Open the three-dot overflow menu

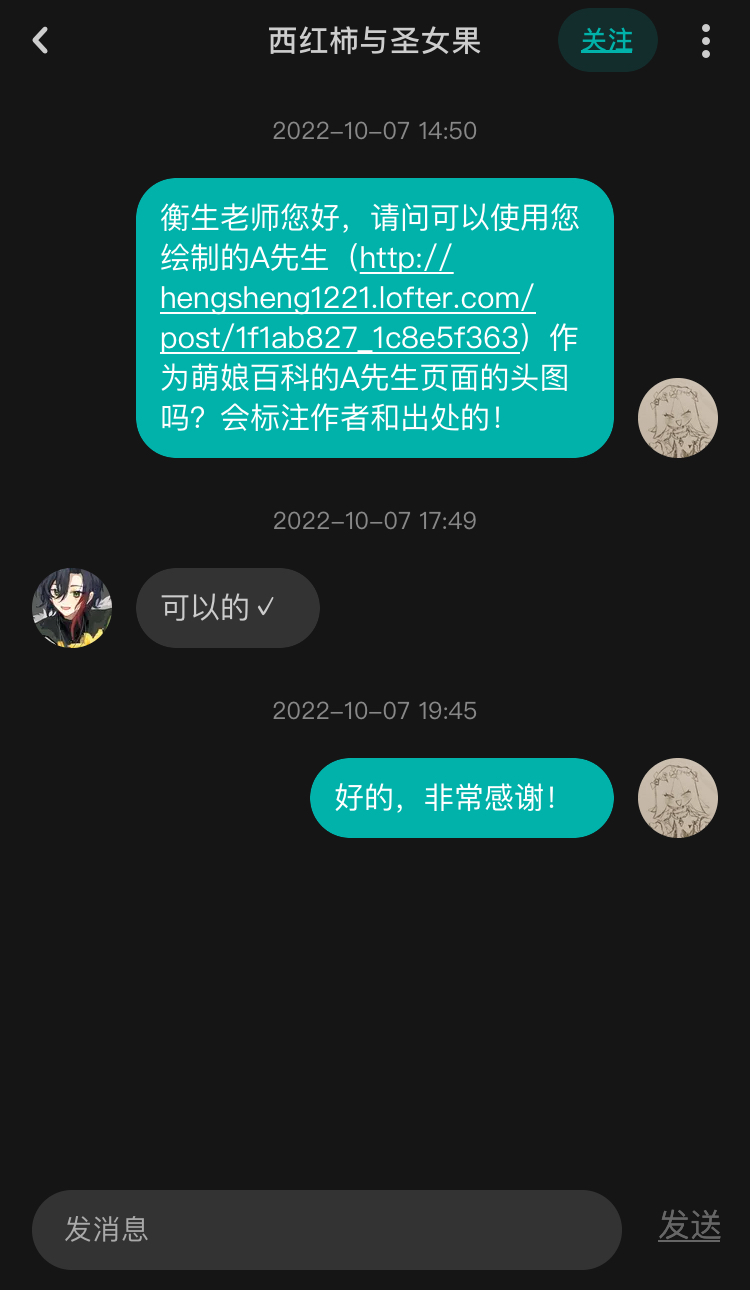tap(706, 41)
